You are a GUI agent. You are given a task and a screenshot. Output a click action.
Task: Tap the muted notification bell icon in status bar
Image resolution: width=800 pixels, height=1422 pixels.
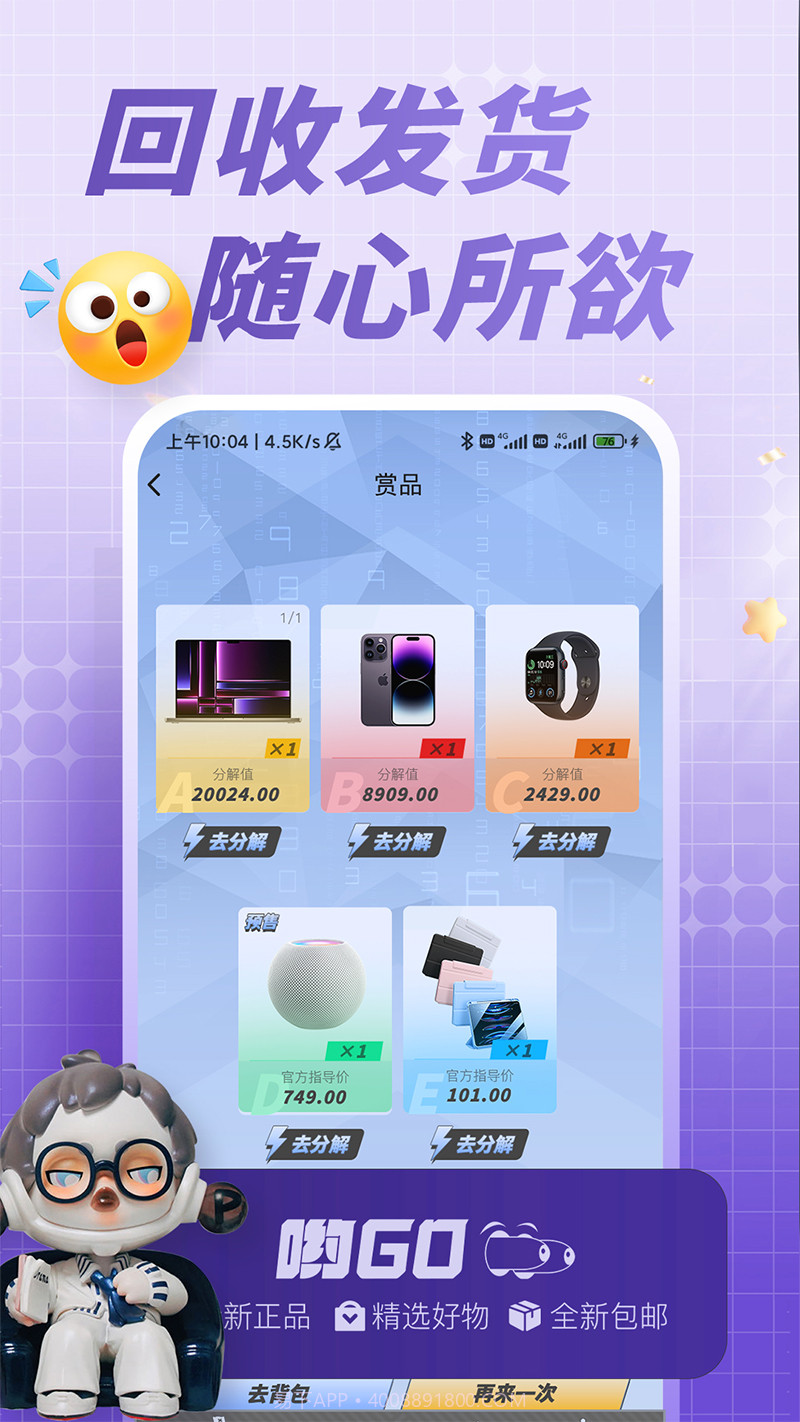point(330,441)
